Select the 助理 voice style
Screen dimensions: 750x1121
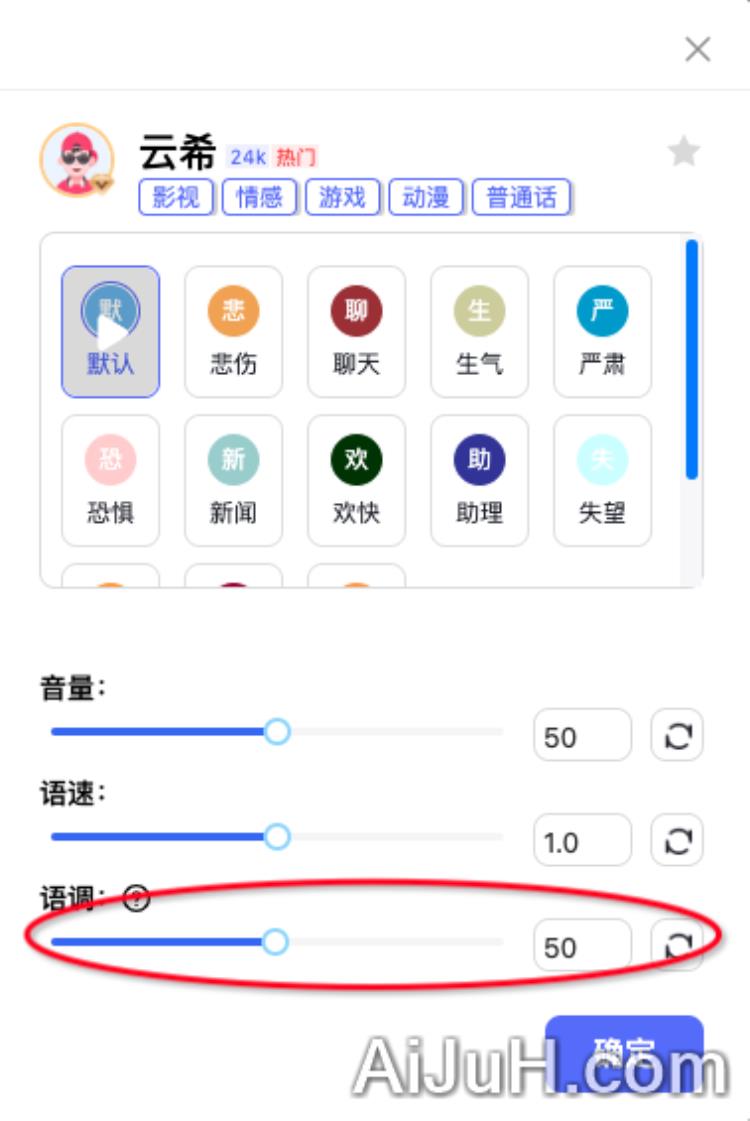pyautogui.click(x=479, y=481)
